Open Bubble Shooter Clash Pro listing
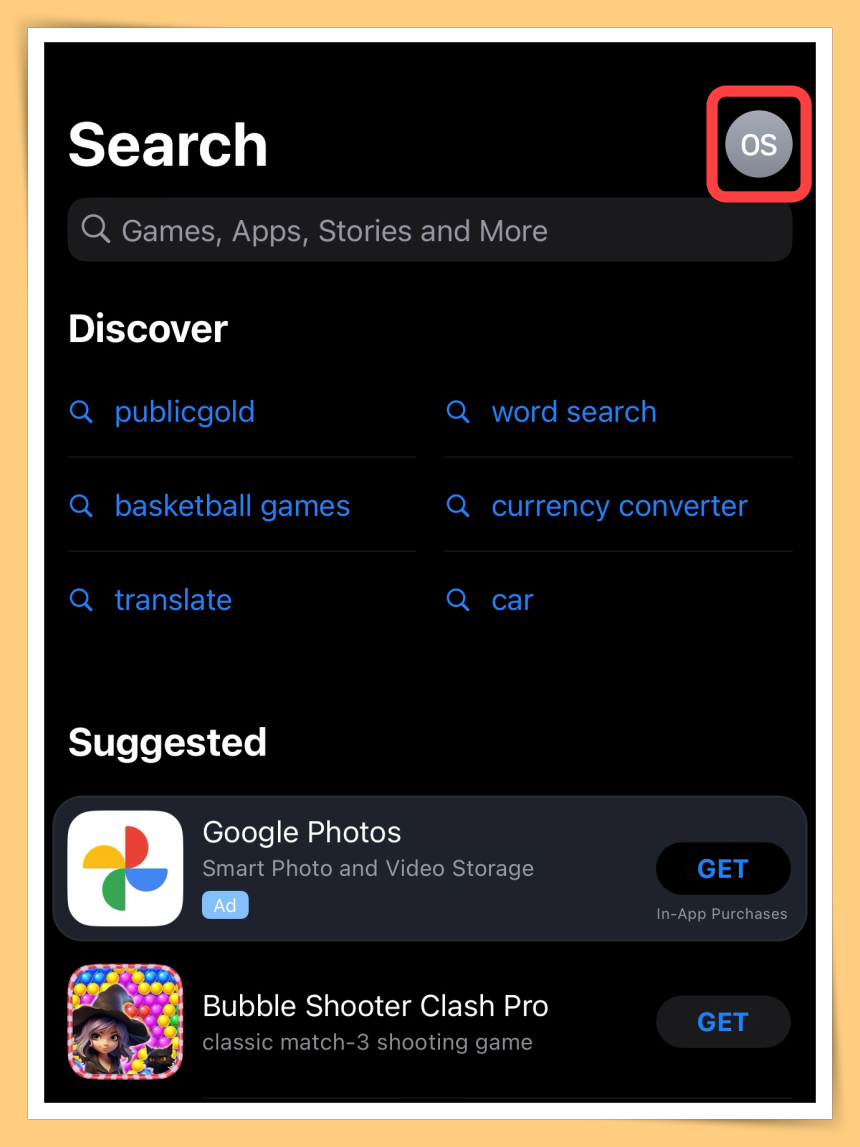 [x=375, y=1022]
